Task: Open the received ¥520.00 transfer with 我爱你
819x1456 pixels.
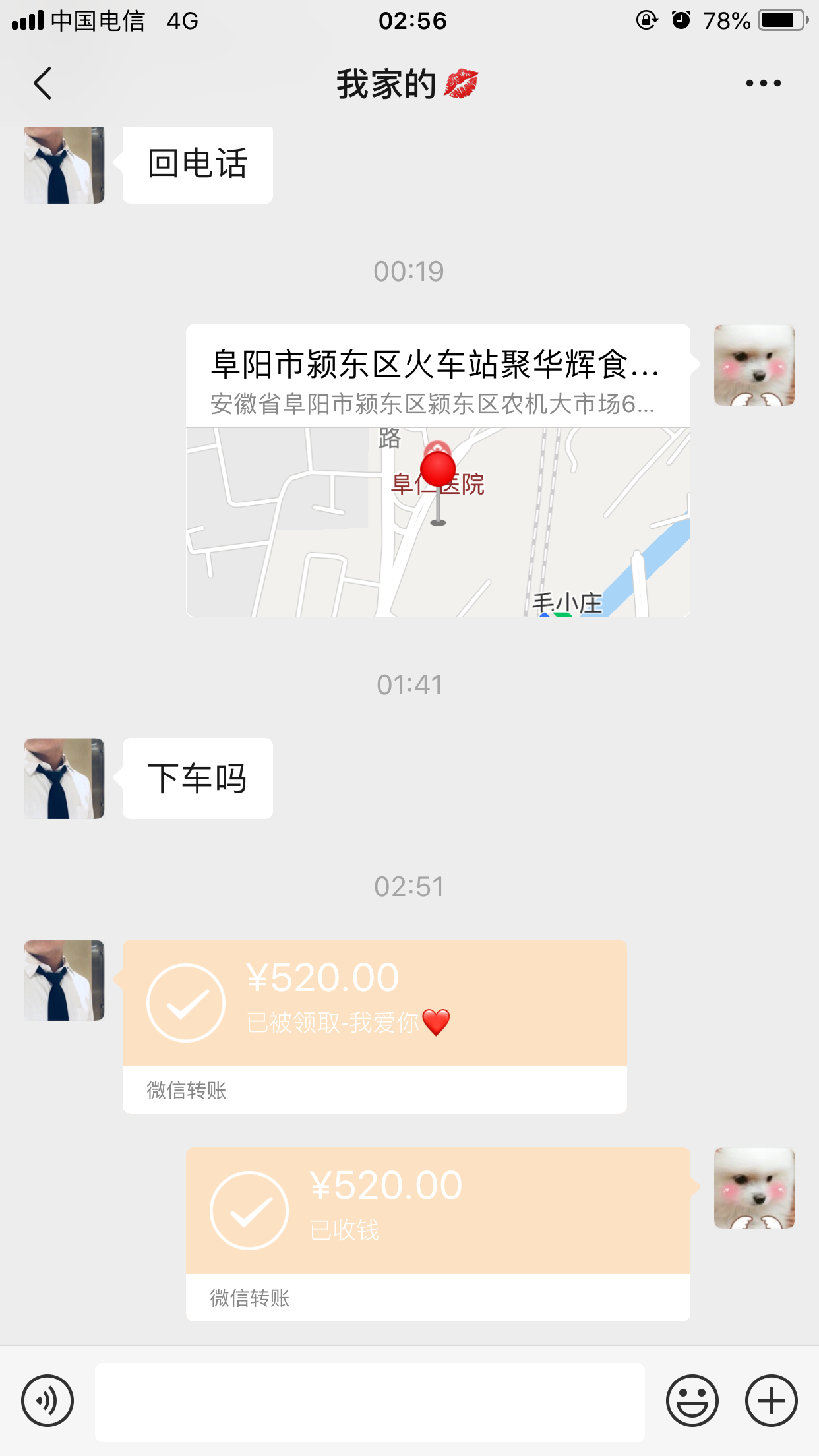Action: click(374, 1025)
